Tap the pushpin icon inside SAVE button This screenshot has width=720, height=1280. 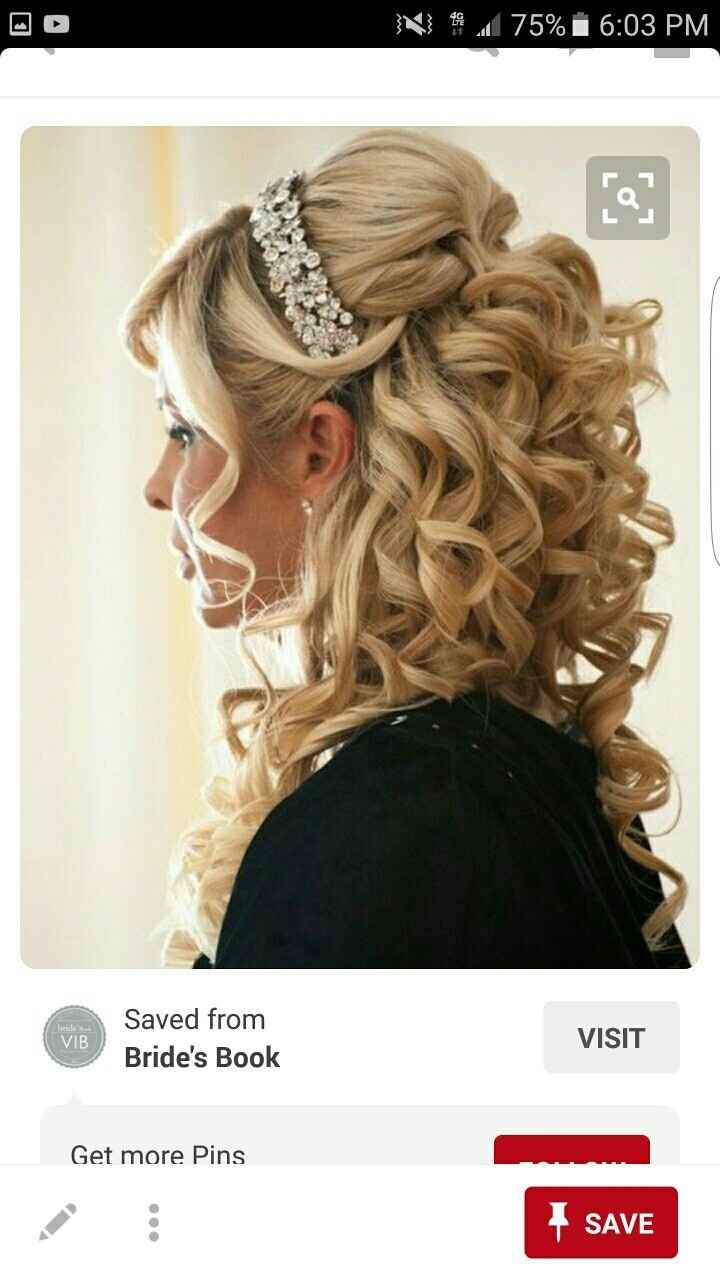pos(556,1221)
